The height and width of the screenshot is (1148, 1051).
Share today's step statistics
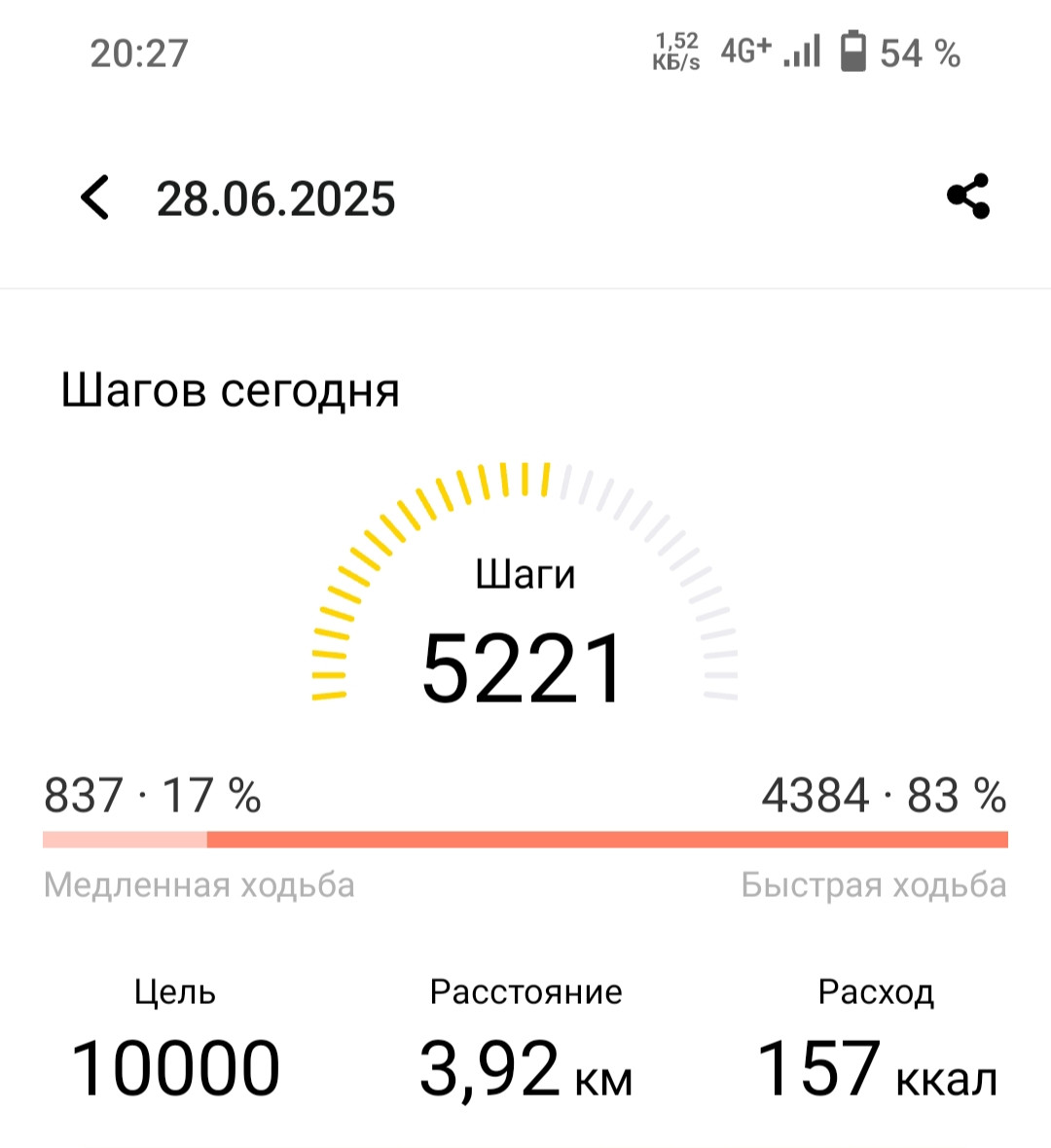tap(968, 197)
